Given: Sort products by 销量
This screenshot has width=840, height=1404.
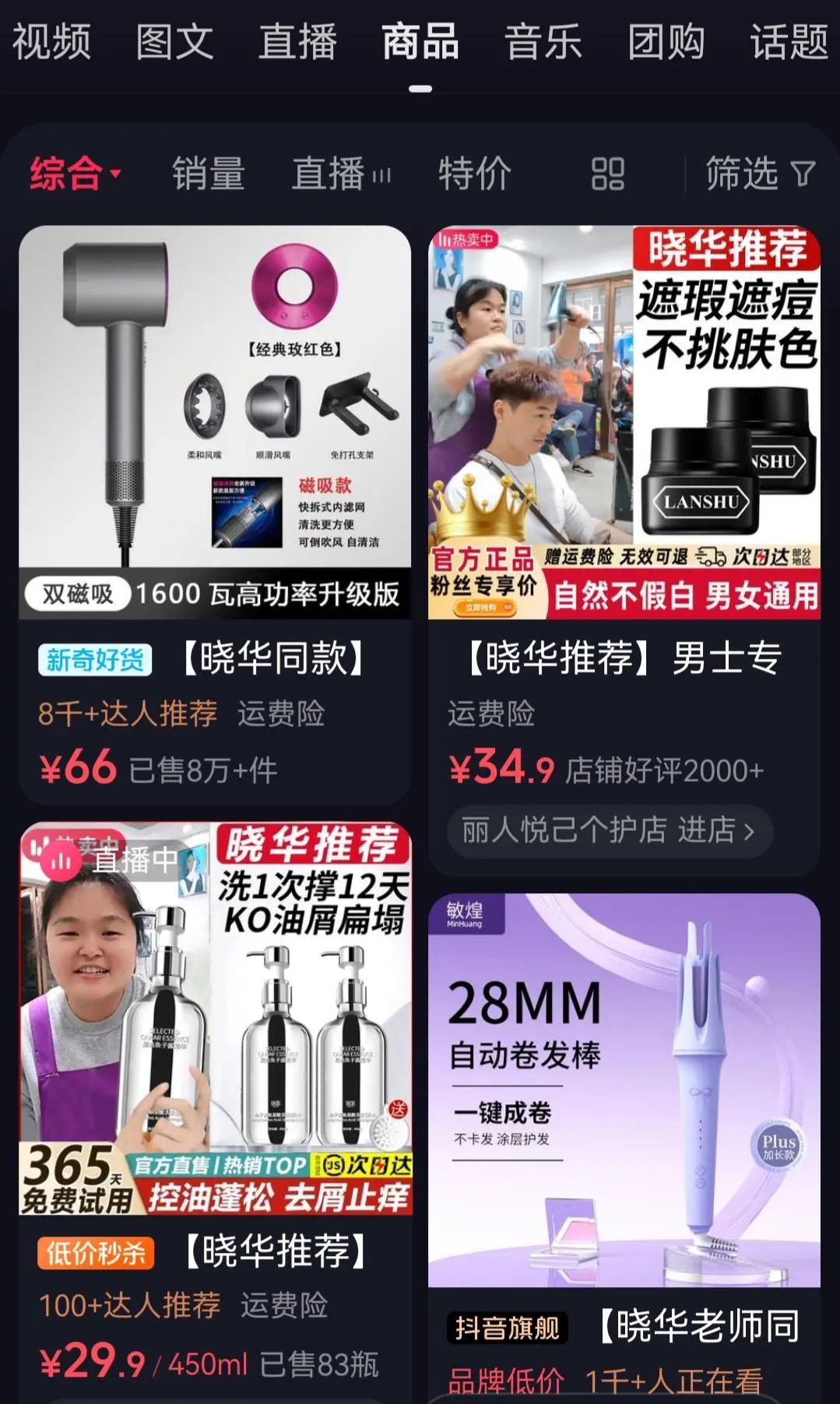Looking at the screenshot, I should 209,173.
